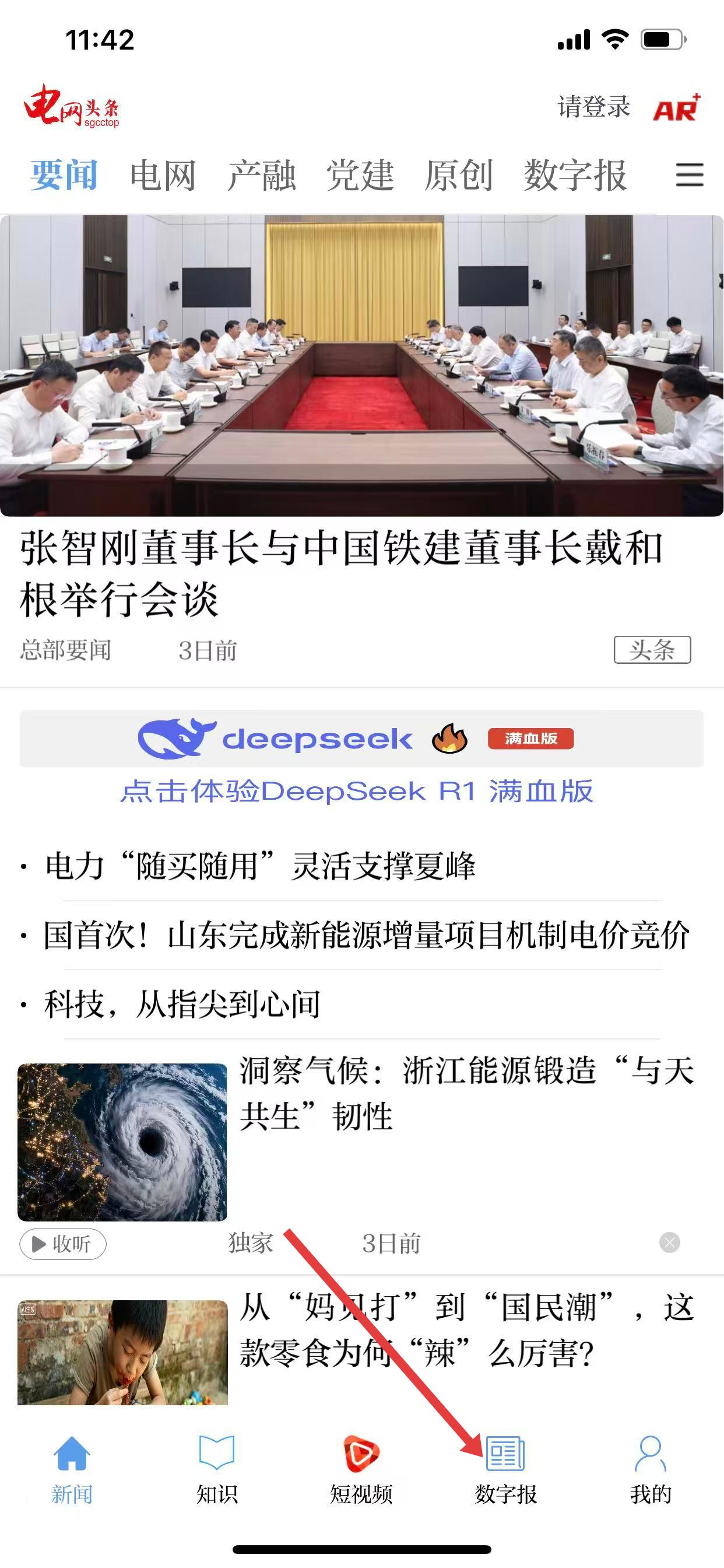This screenshot has width=724, height=1568.
Task: Open the 洞察气候 Zhejiang energy article
Action: (x=465, y=1093)
